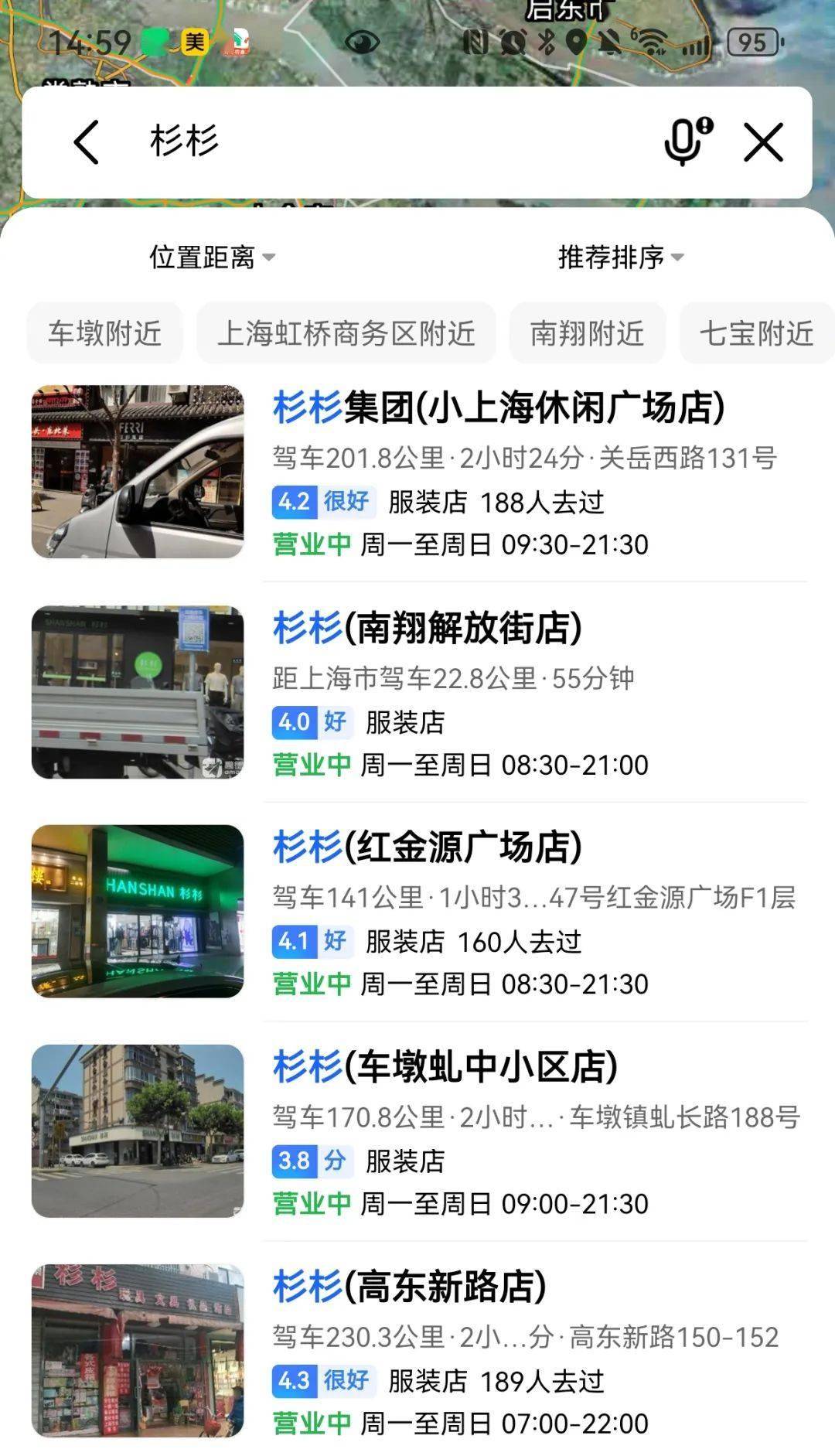
Task: Expand the 位置距离 filter dropdown
Action: pos(211,257)
